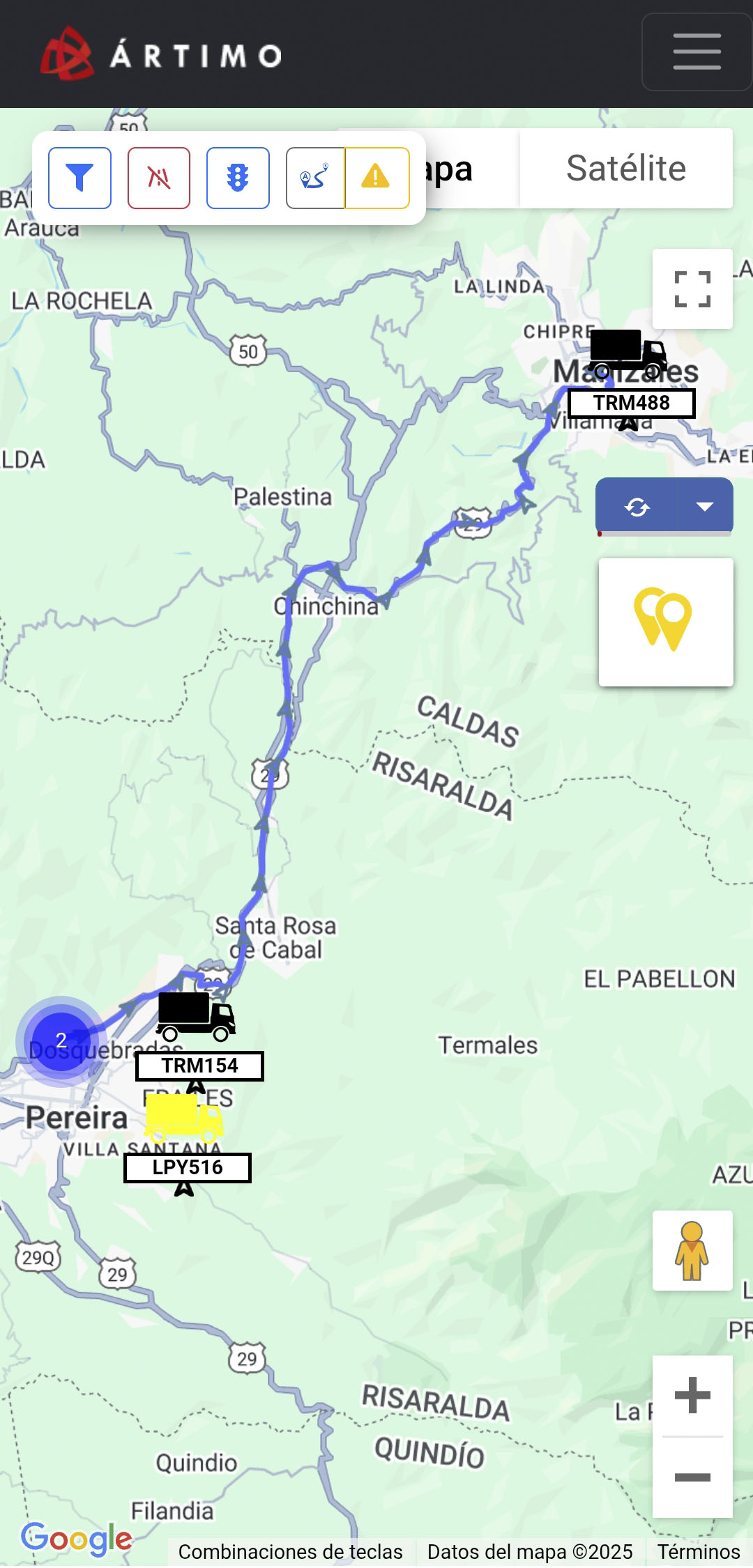Disable restricted routes with the red icon

point(159,178)
